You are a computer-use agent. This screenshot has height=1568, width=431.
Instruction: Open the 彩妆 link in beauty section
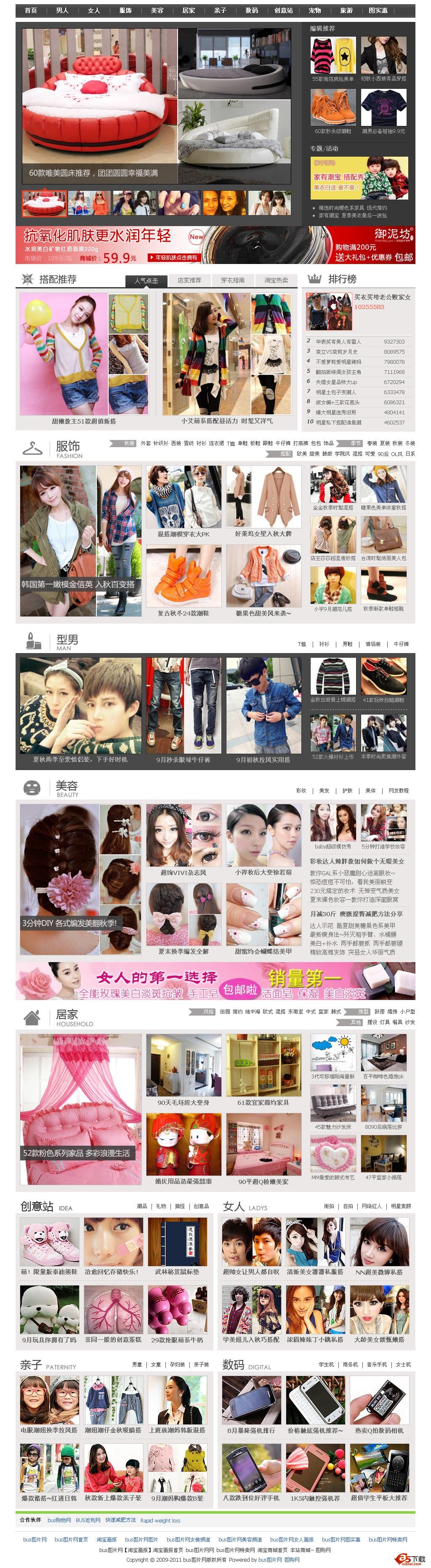[x=301, y=790]
